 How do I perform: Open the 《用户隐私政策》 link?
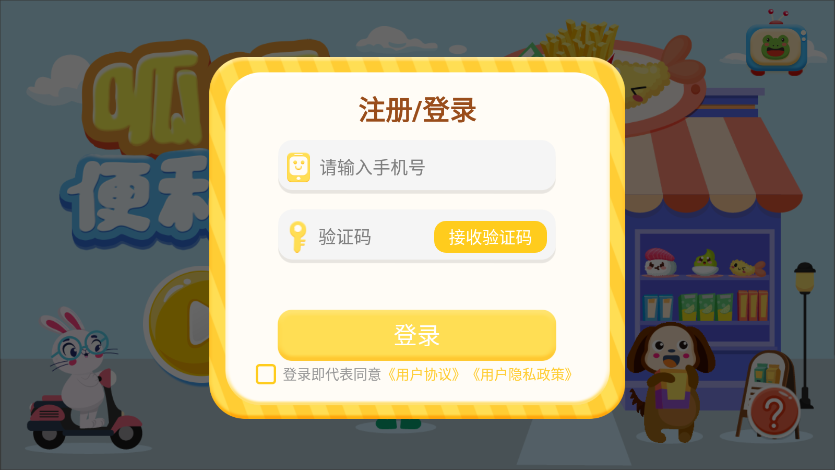point(523,375)
